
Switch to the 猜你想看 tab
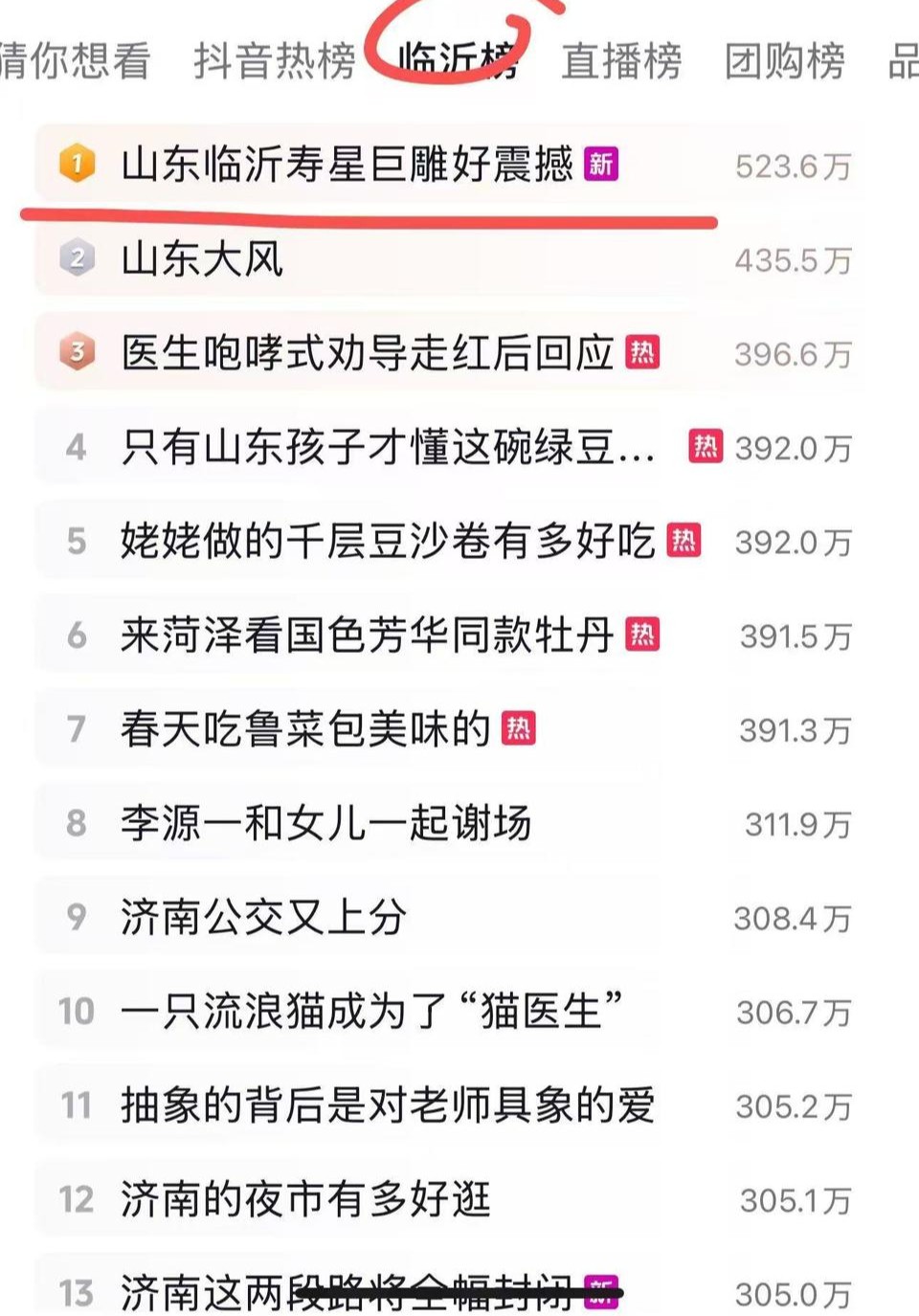tap(75, 61)
